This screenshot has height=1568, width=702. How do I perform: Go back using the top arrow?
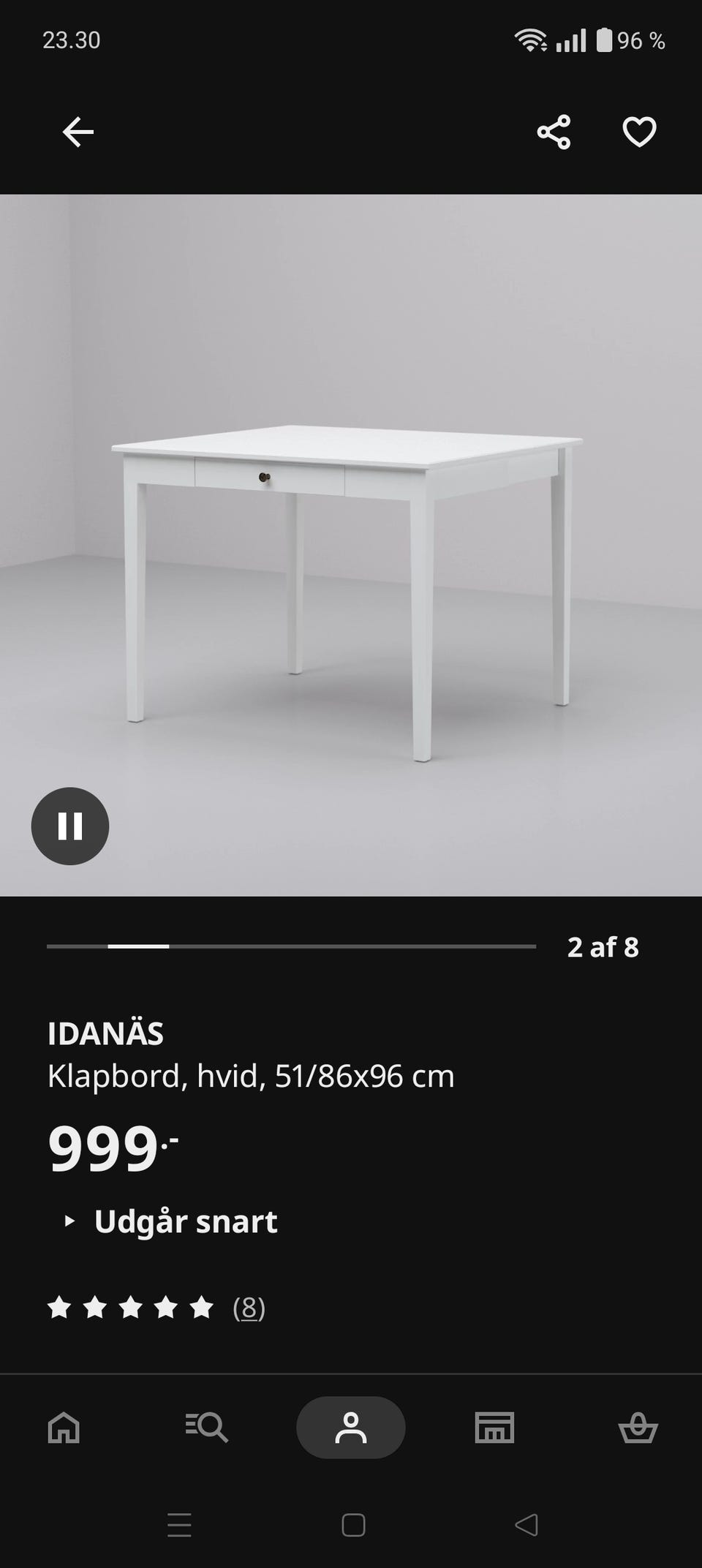[x=78, y=132]
